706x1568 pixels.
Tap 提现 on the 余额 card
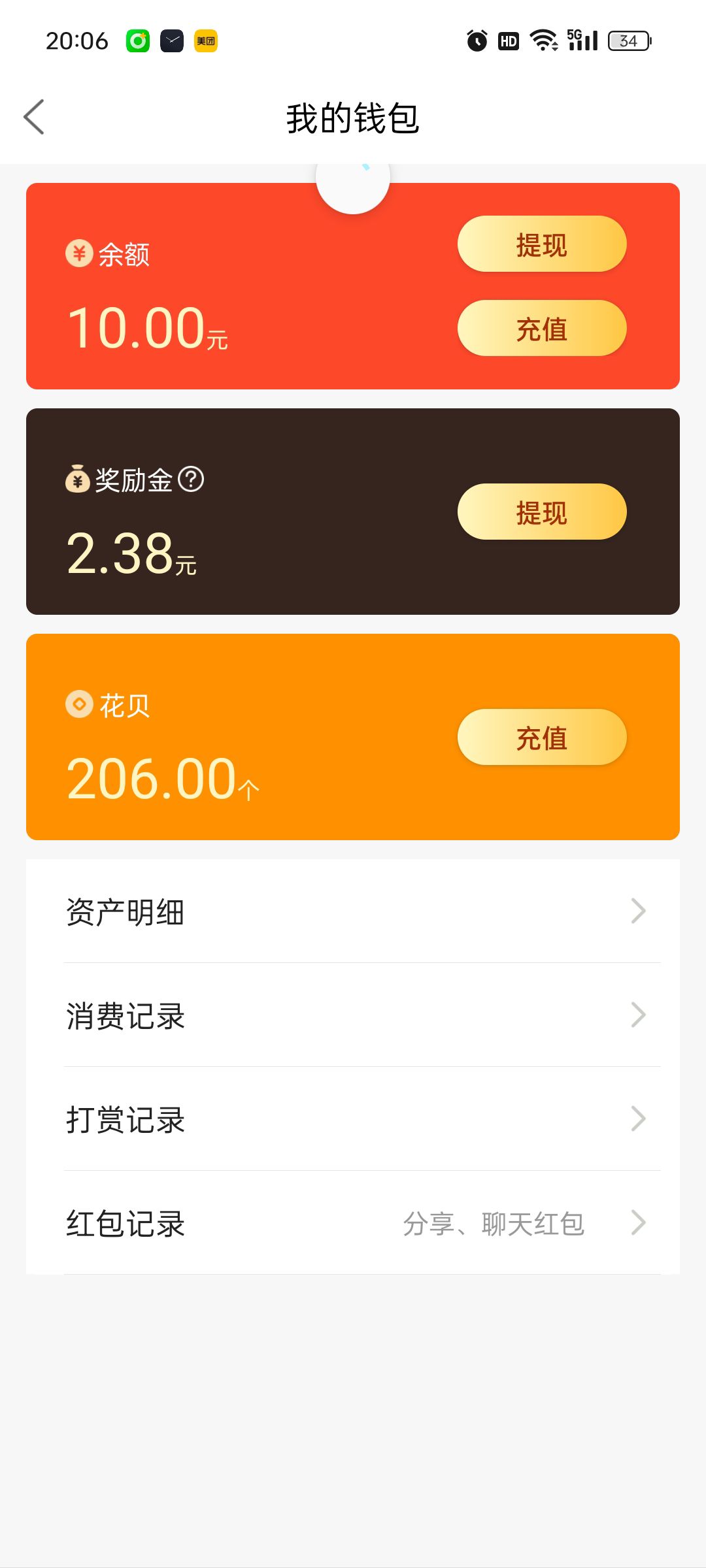(x=541, y=244)
